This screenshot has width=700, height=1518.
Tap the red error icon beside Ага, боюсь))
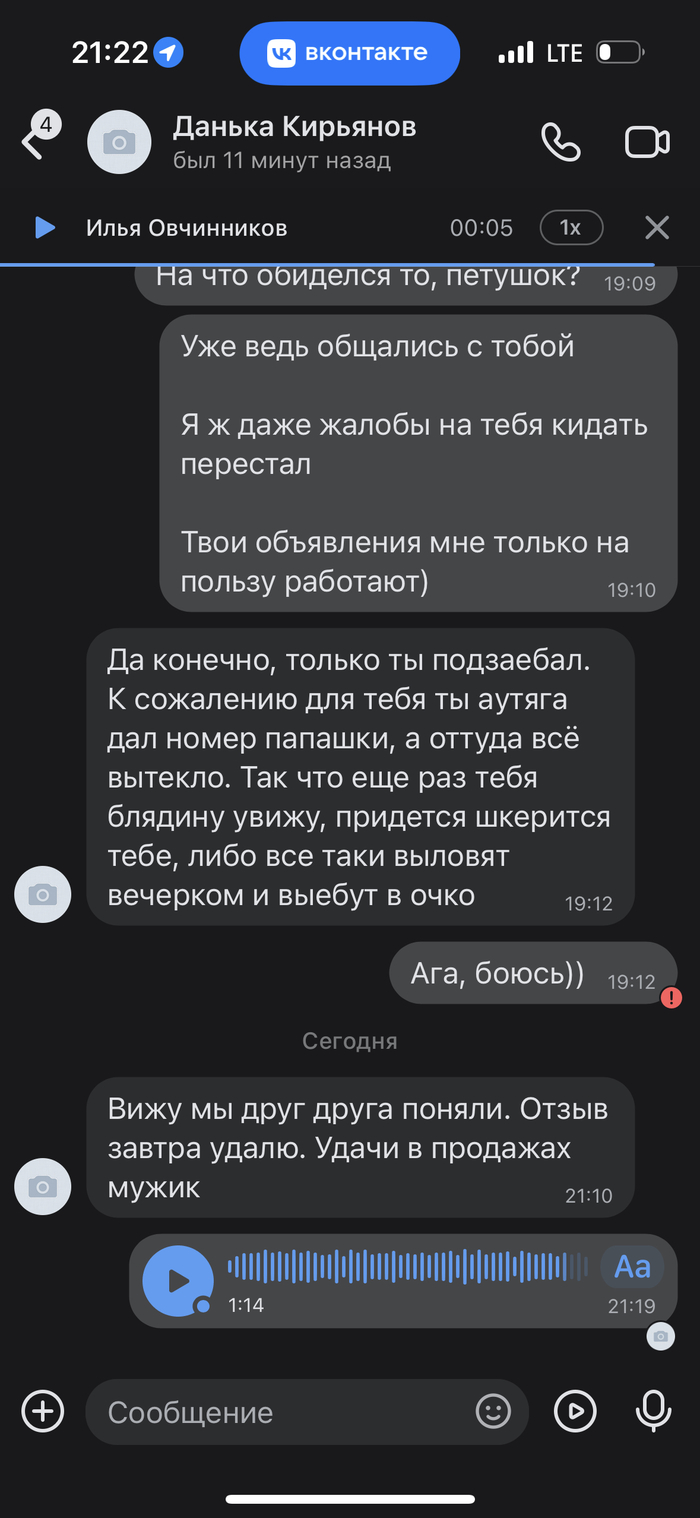pos(671,997)
